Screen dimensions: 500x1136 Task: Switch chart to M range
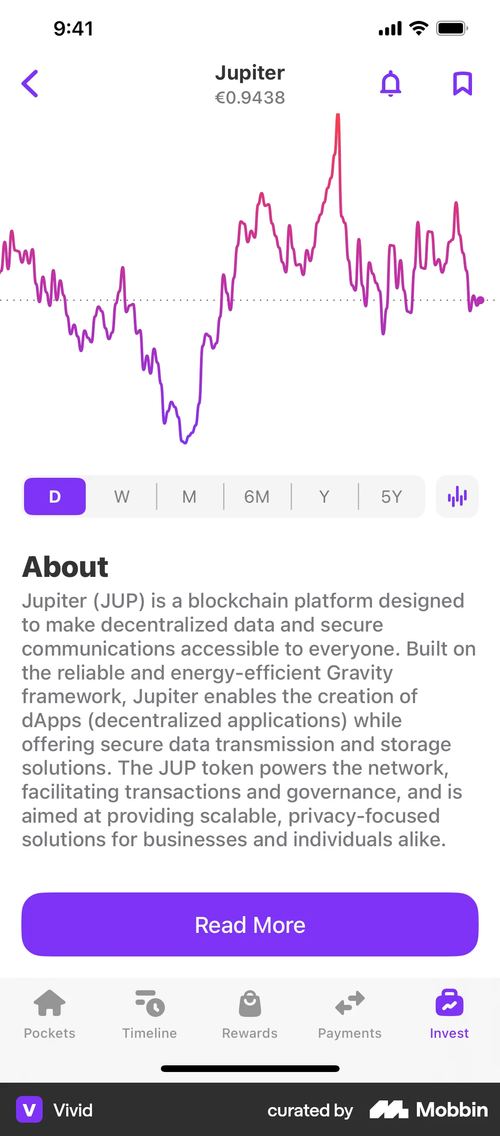(x=189, y=497)
